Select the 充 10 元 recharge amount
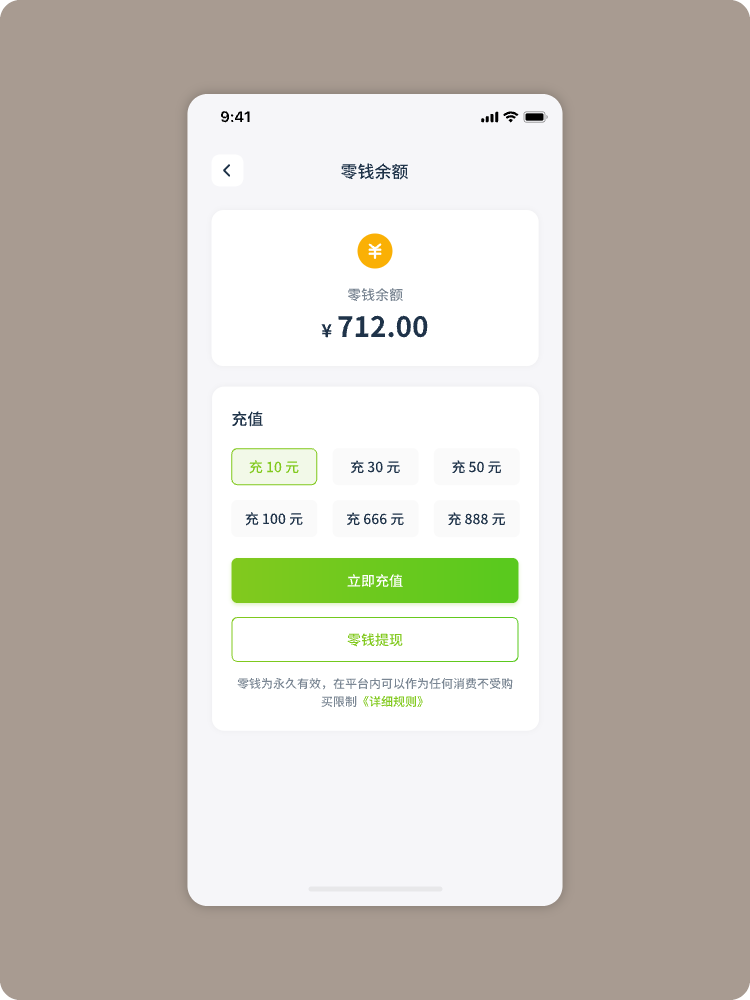The width and height of the screenshot is (750, 1000). (274, 467)
